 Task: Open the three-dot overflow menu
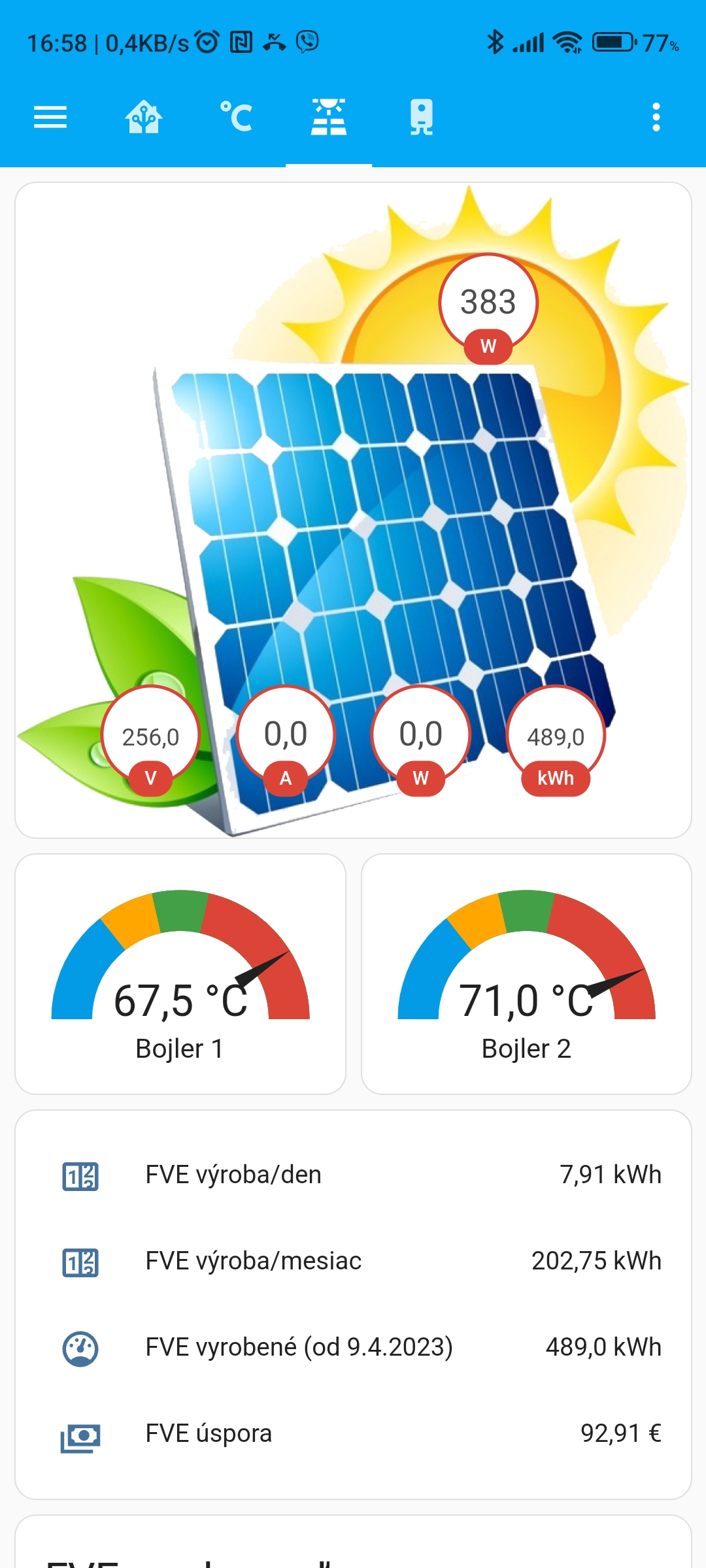[x=656, y=118]
